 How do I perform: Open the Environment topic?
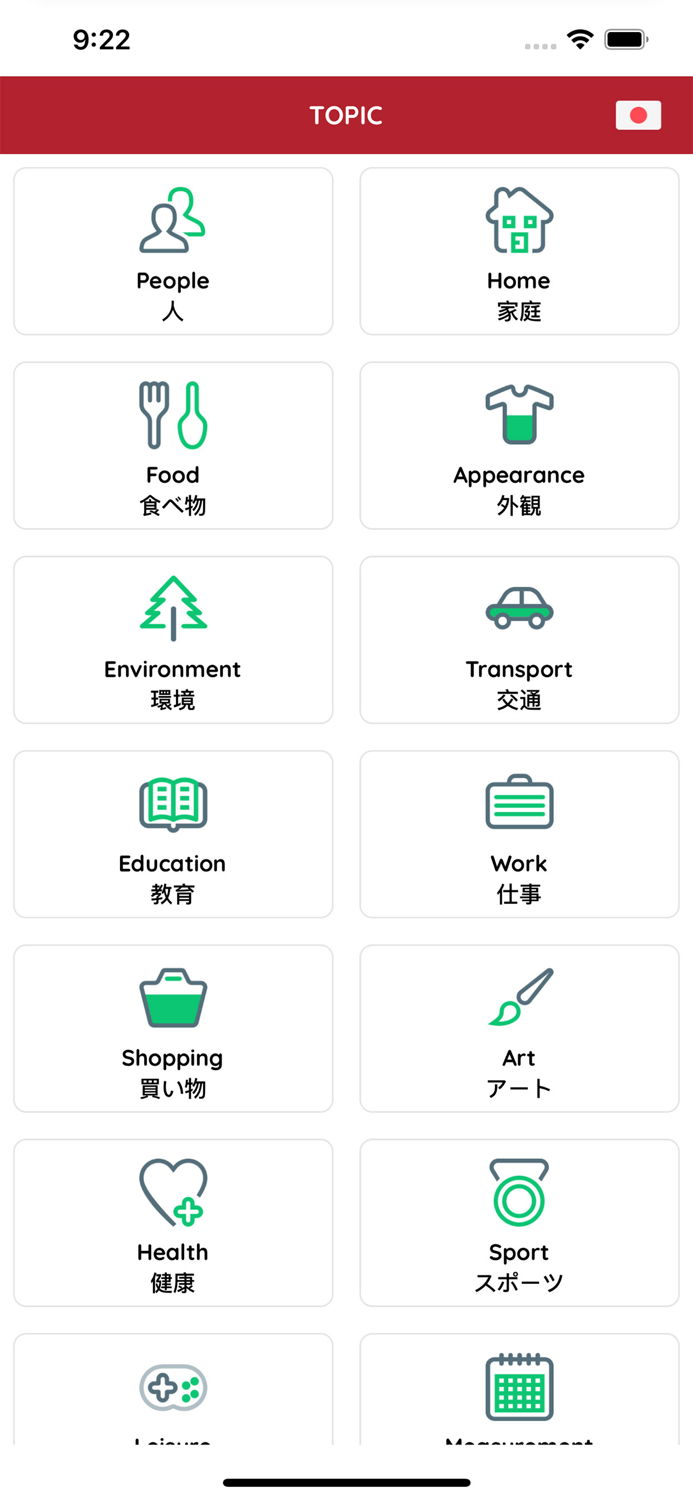[173, 640]
